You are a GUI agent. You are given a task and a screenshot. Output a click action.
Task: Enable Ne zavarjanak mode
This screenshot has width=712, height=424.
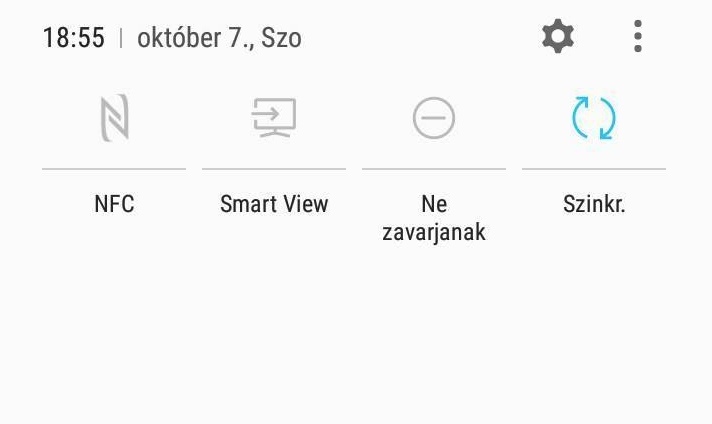pos(434,119)
